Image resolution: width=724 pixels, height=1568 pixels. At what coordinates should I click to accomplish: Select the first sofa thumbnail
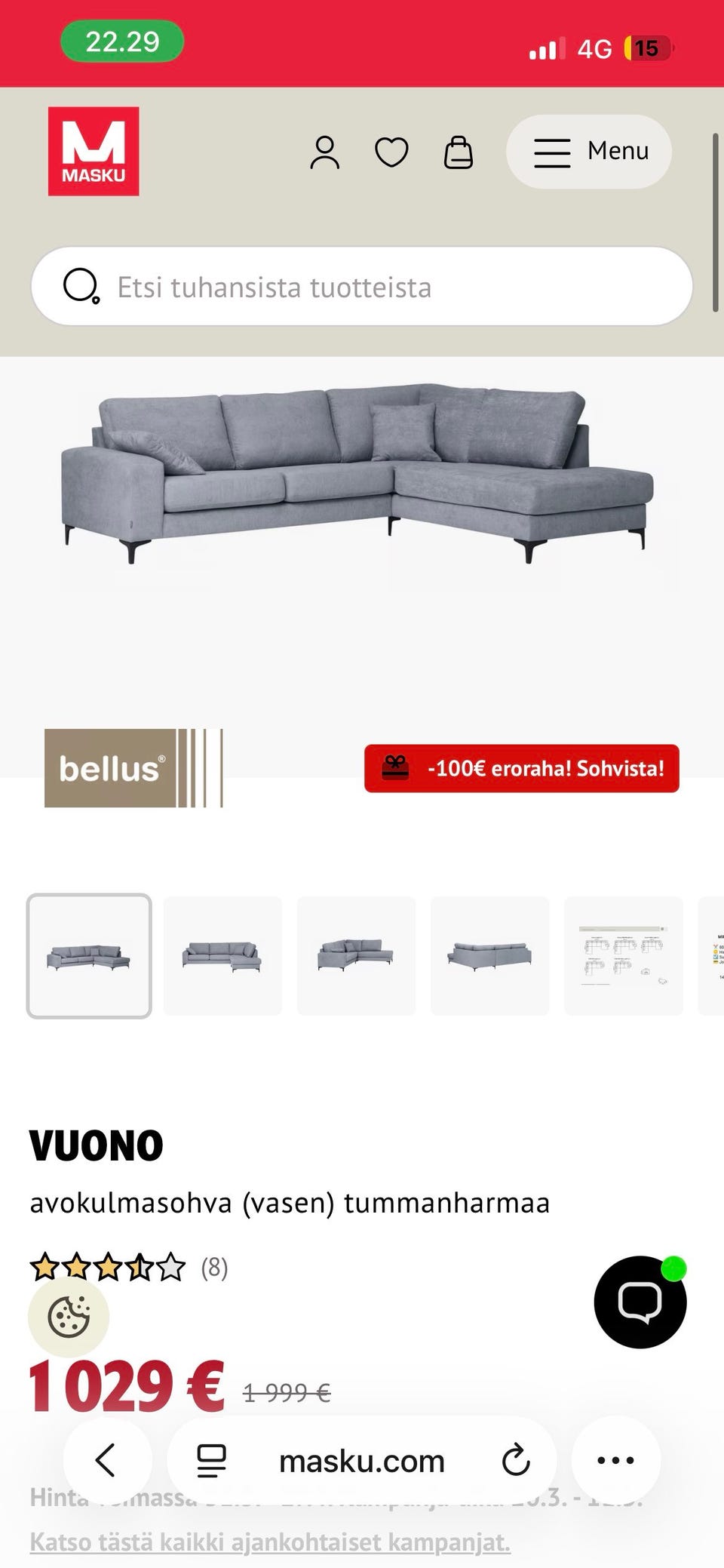click(89, 956)
